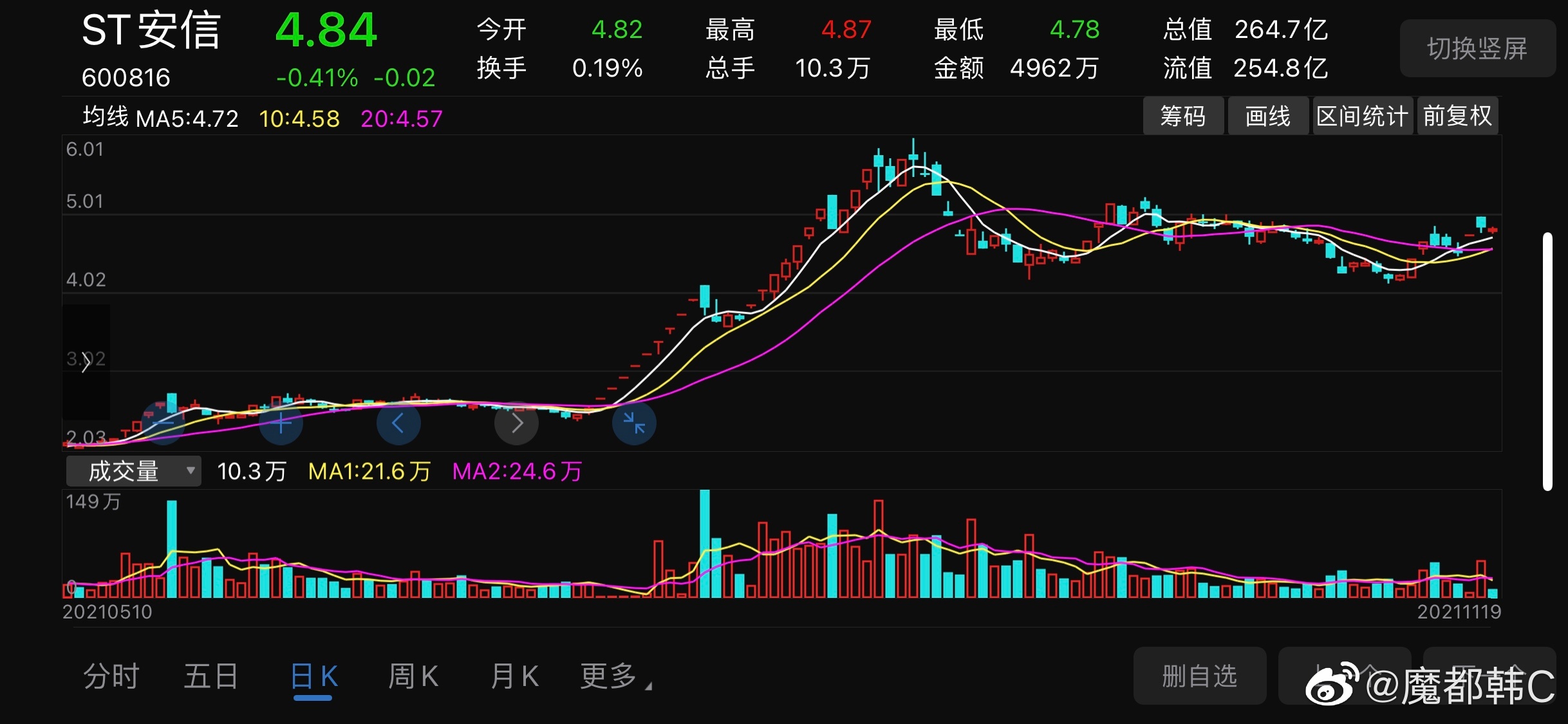Change the 前复权 price adjustment setting
Viewport: 1568px width, 724px height.
click(x=1457, y=116)
